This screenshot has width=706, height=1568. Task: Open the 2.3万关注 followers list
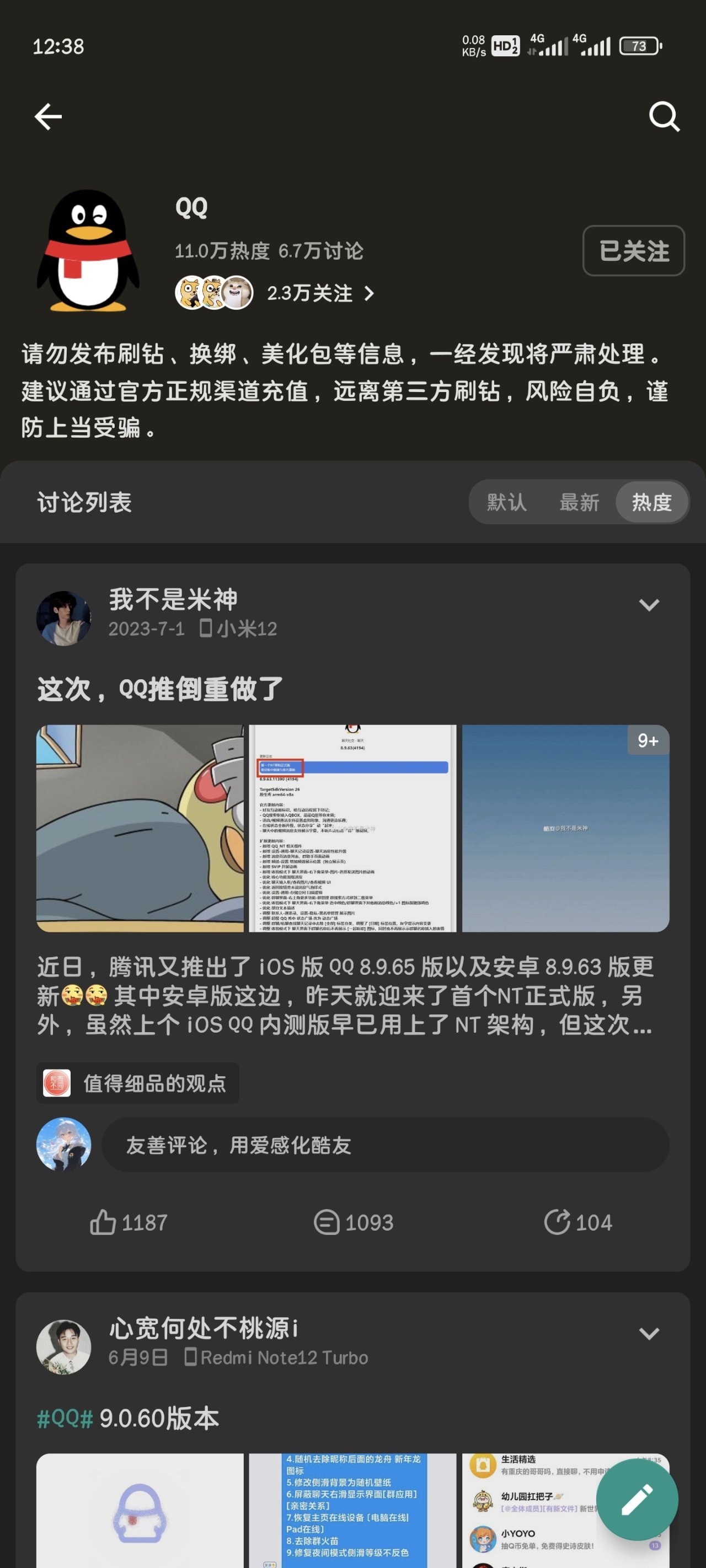click(x=319, y=293)
